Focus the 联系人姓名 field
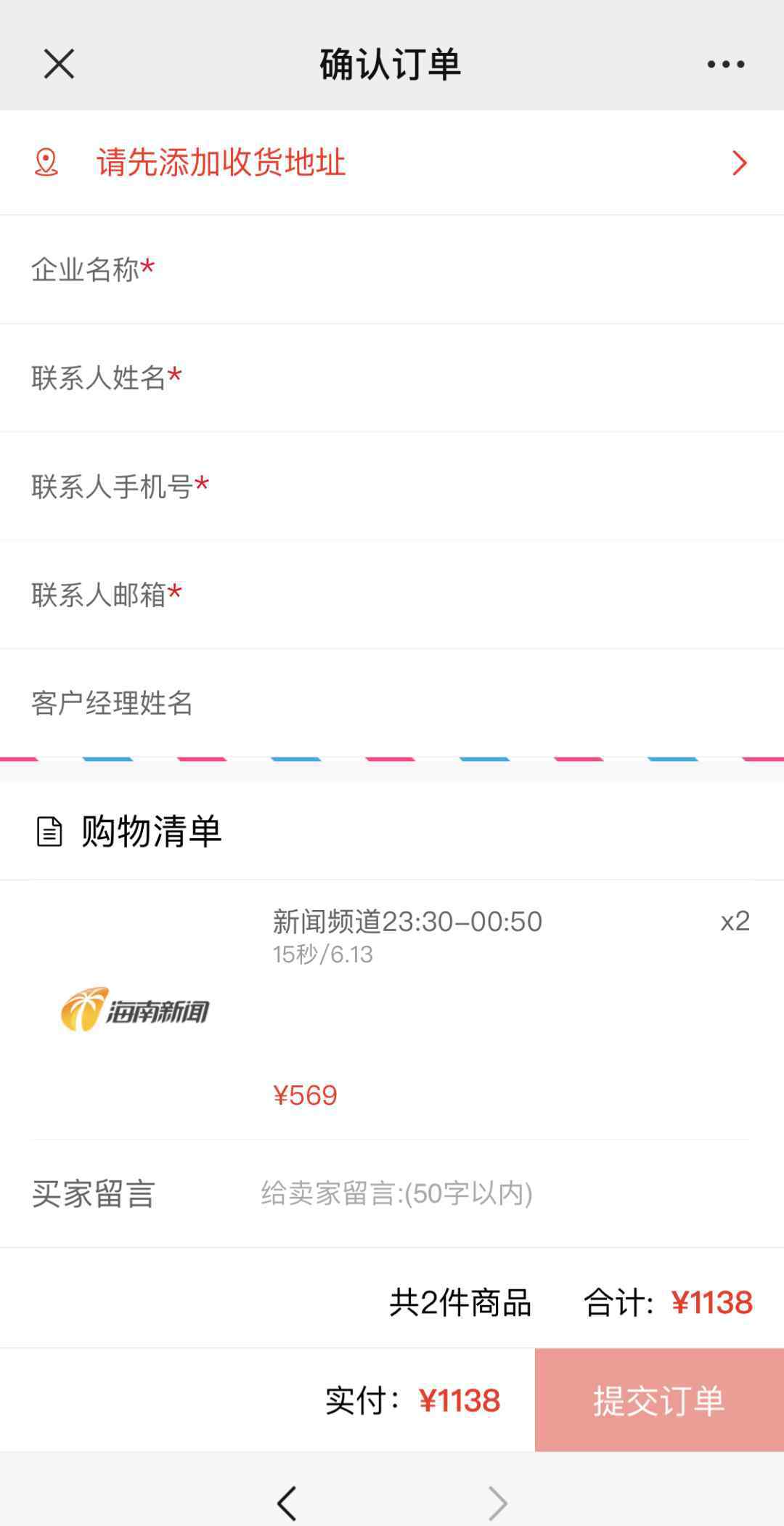The height and width of the screenshot is (1526, 784). (392, 378)
